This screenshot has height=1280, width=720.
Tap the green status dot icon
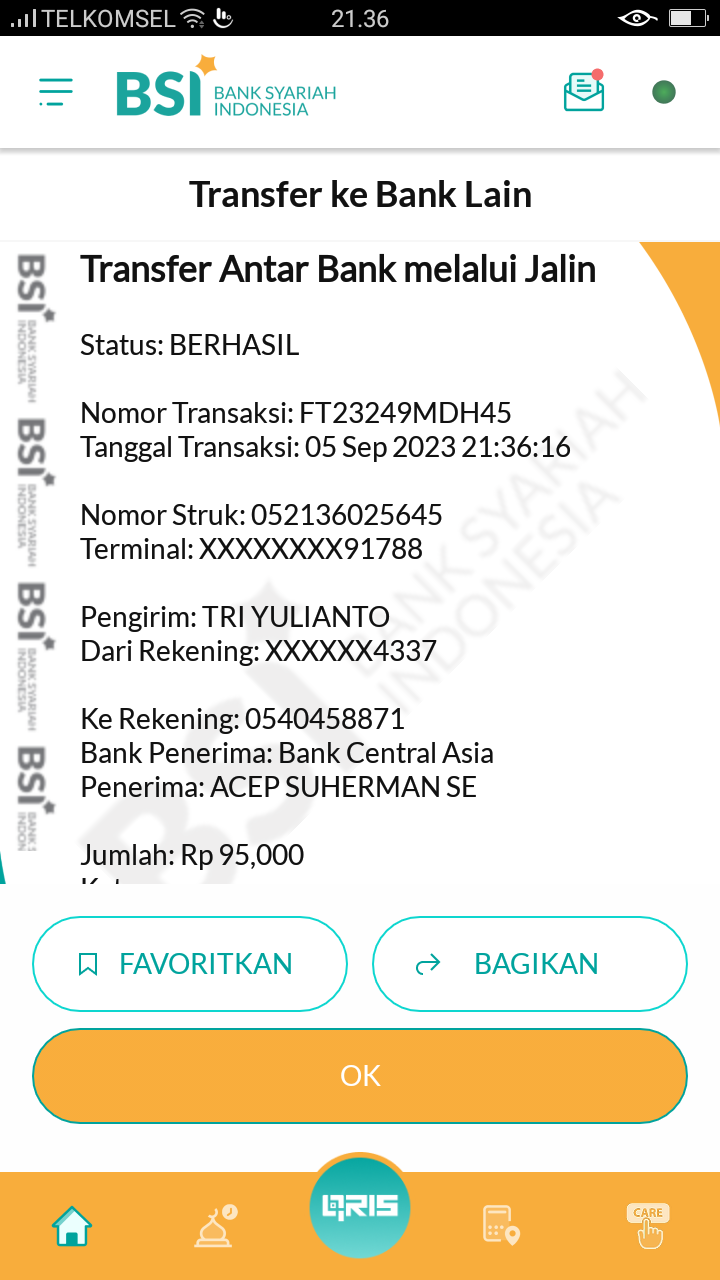(664, 92)
